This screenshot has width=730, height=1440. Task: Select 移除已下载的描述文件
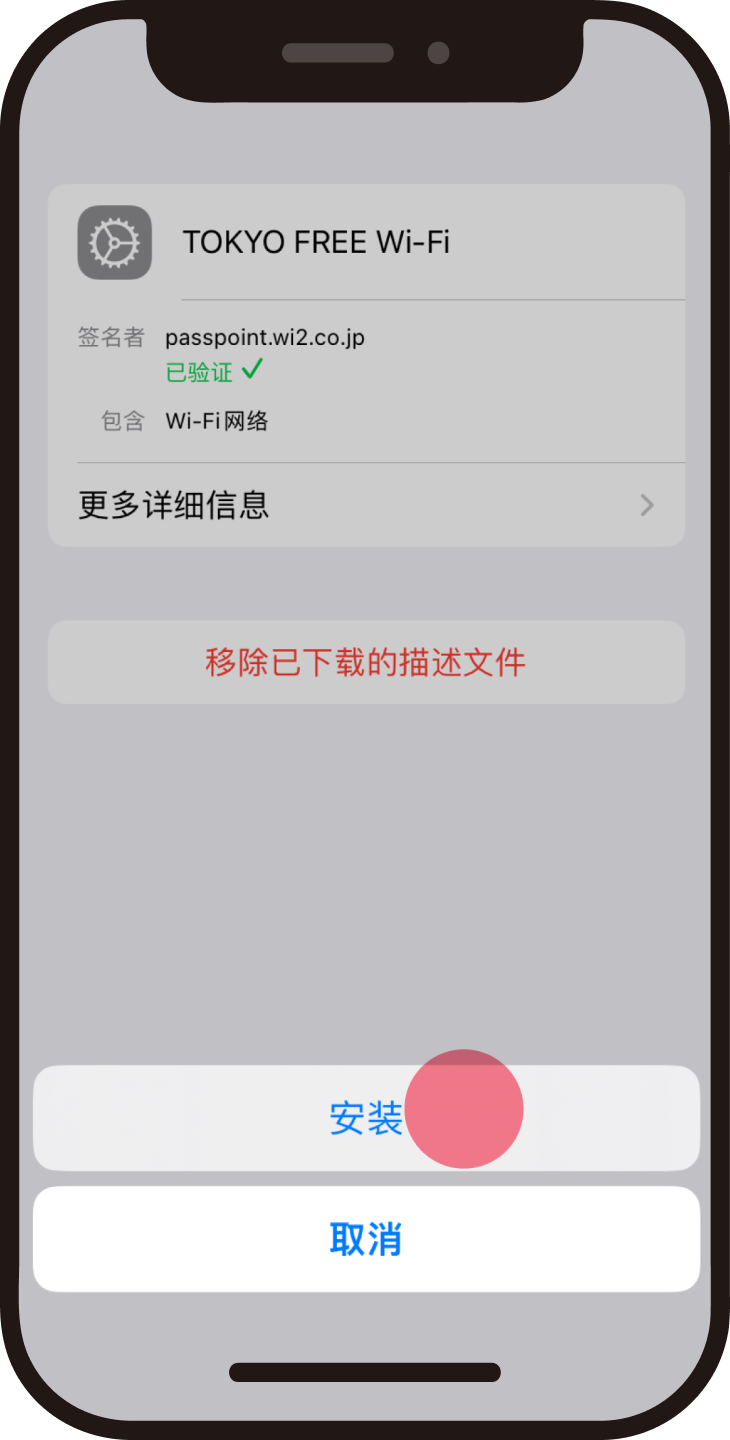click(x=366, y=662)
